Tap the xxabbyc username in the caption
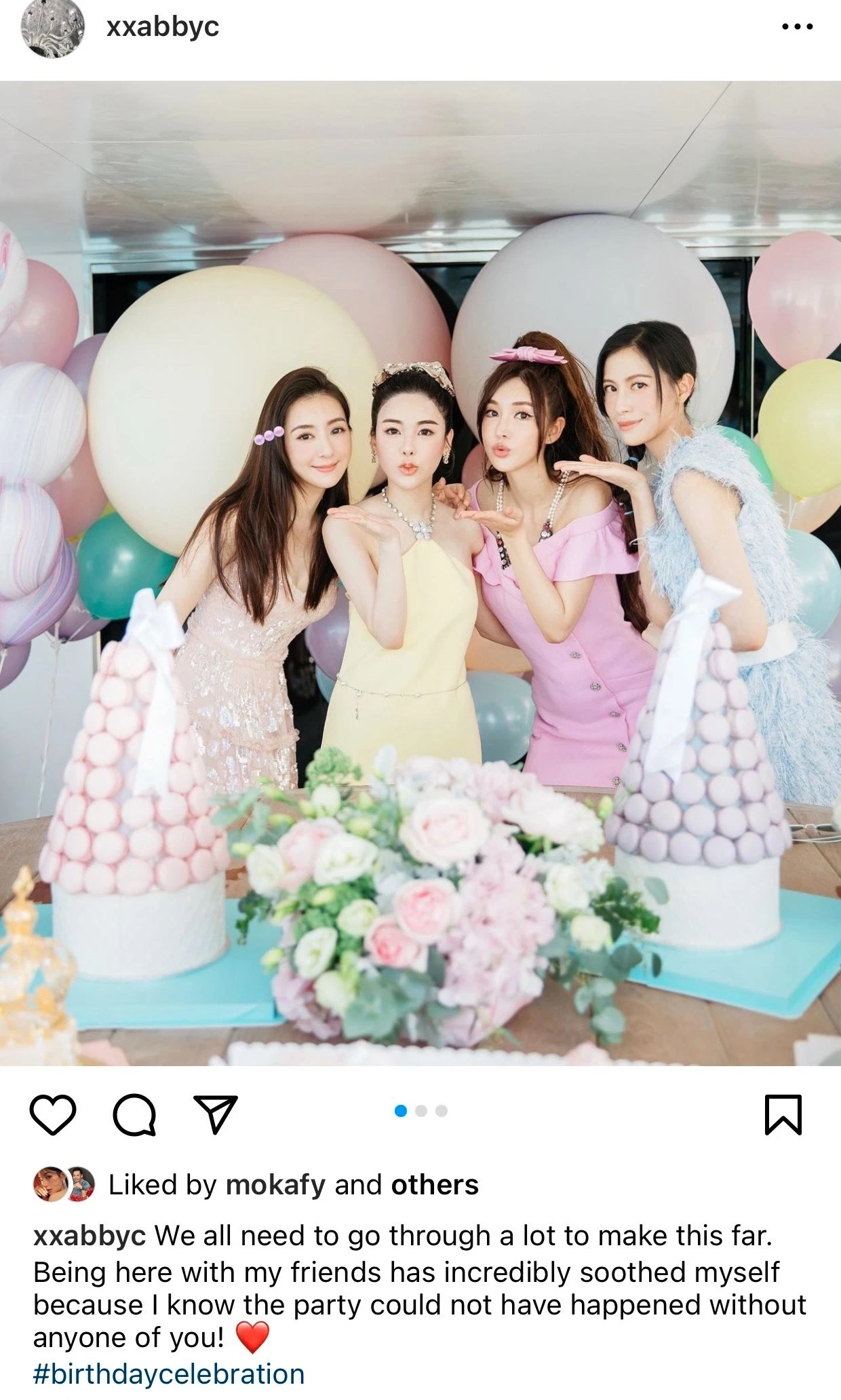Viewport: 841px width, 1400px height. (x=89, y=1236)
